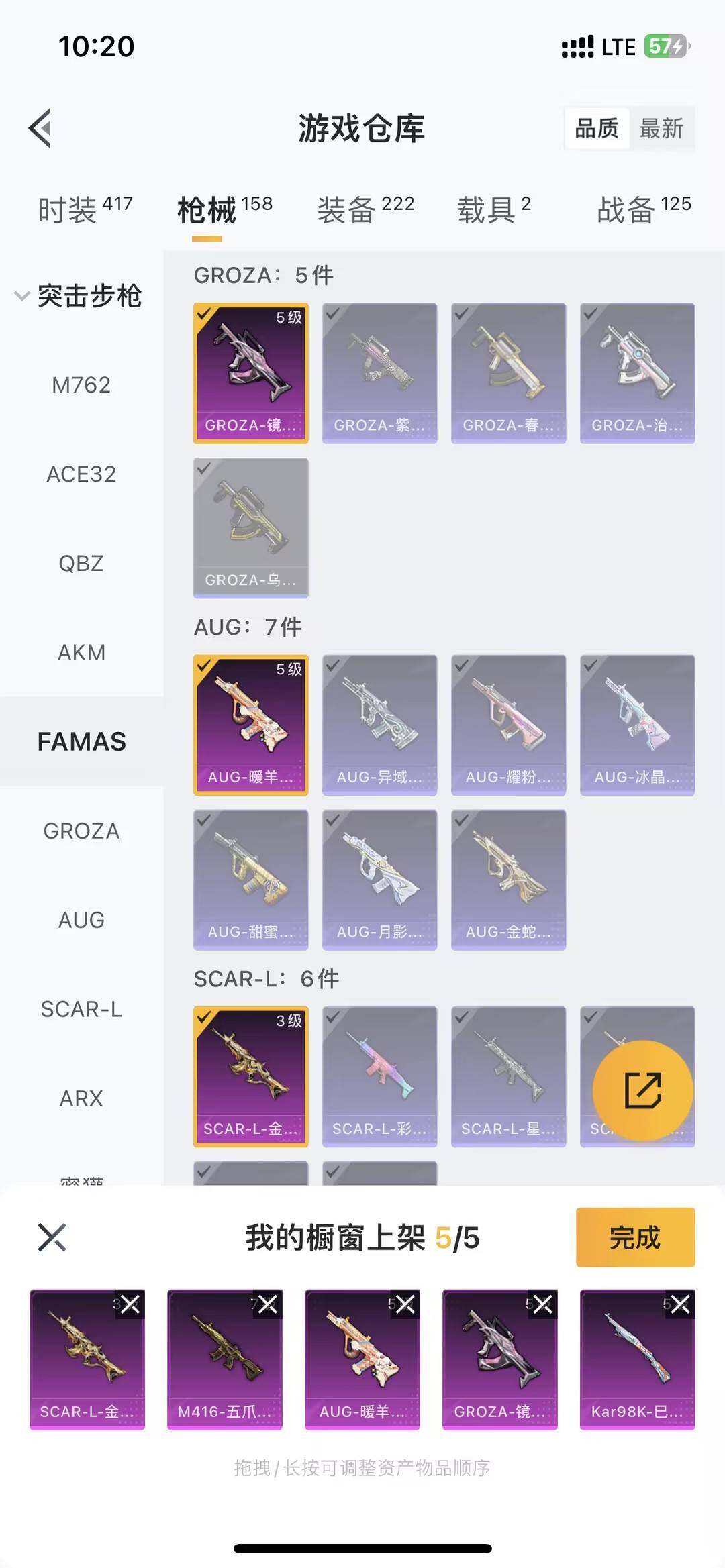Screen dimensions: 725x1568
Task: Select SCAR-L in the side list
Action: coord(81,1009)
